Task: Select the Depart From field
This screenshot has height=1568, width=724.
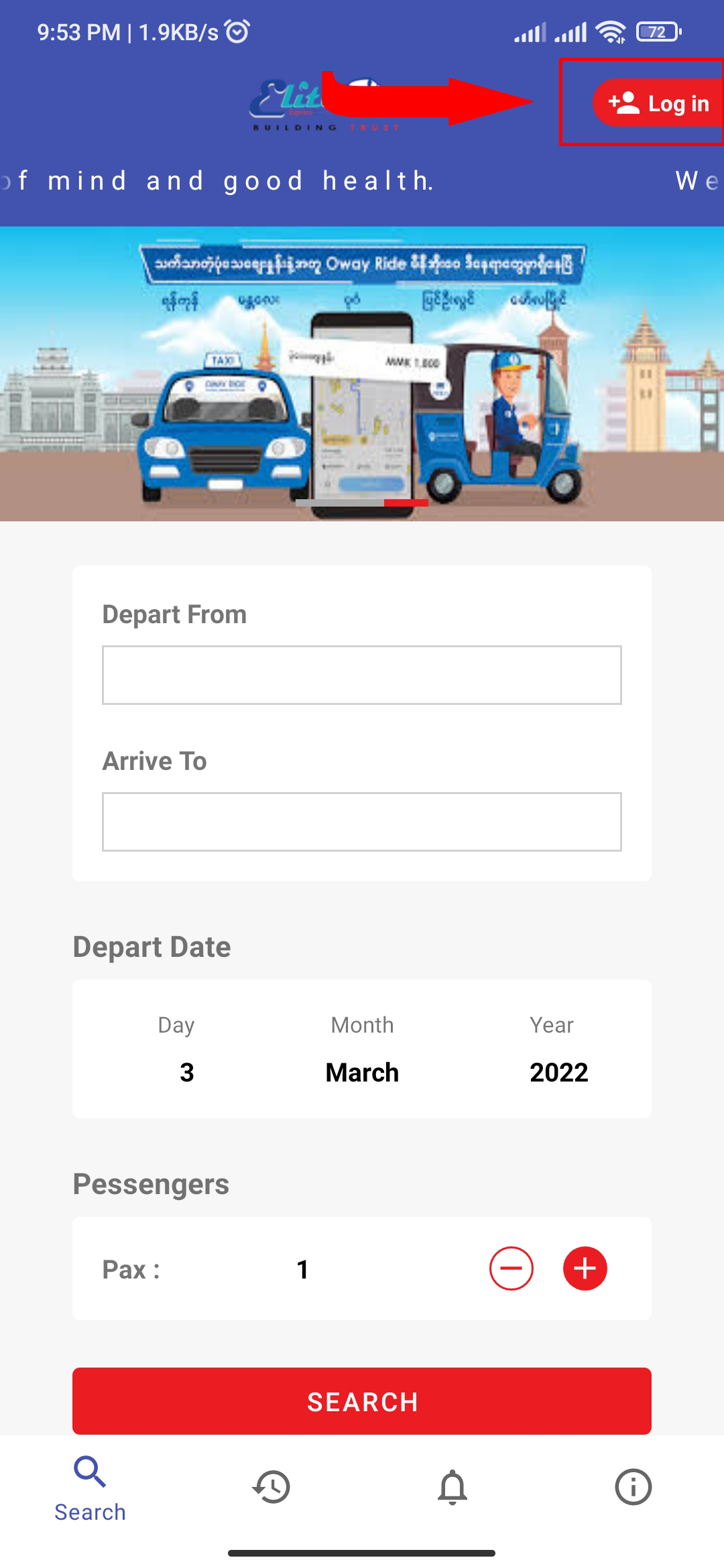Action: point(361,675)
